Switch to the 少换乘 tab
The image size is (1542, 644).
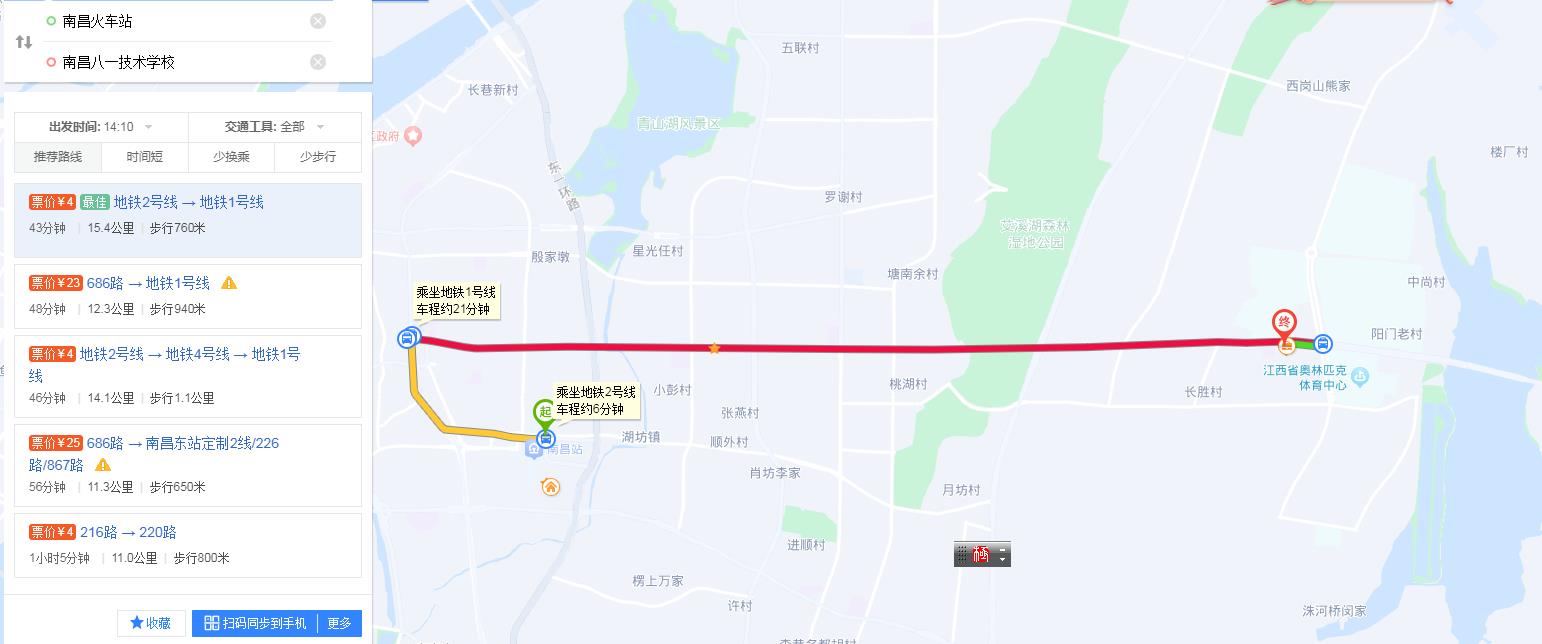[x=231, y=157]
